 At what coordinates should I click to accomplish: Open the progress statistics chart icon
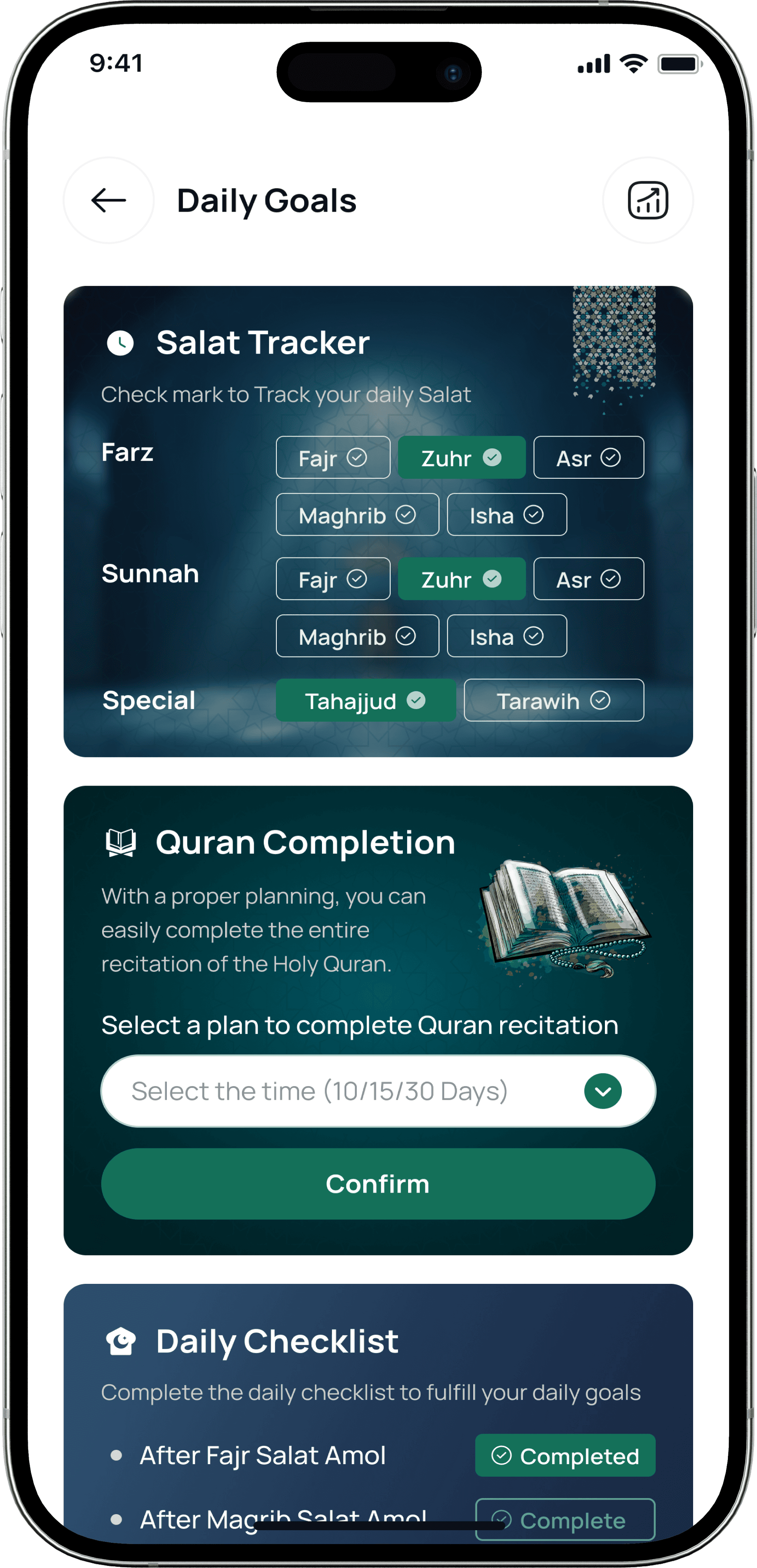[x=647, y=200]
